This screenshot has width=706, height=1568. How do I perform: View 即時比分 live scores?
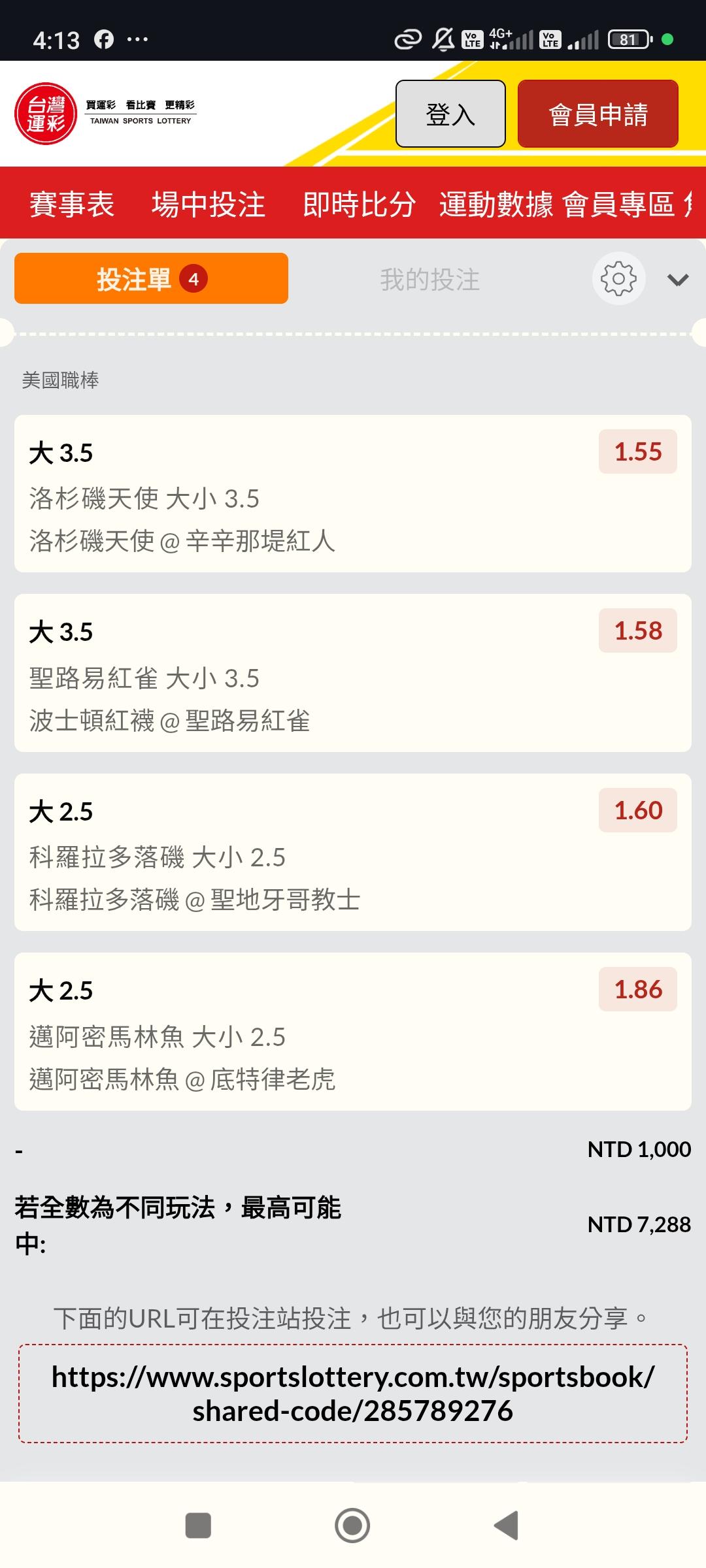pyautogui.click(x=359, y=204)
